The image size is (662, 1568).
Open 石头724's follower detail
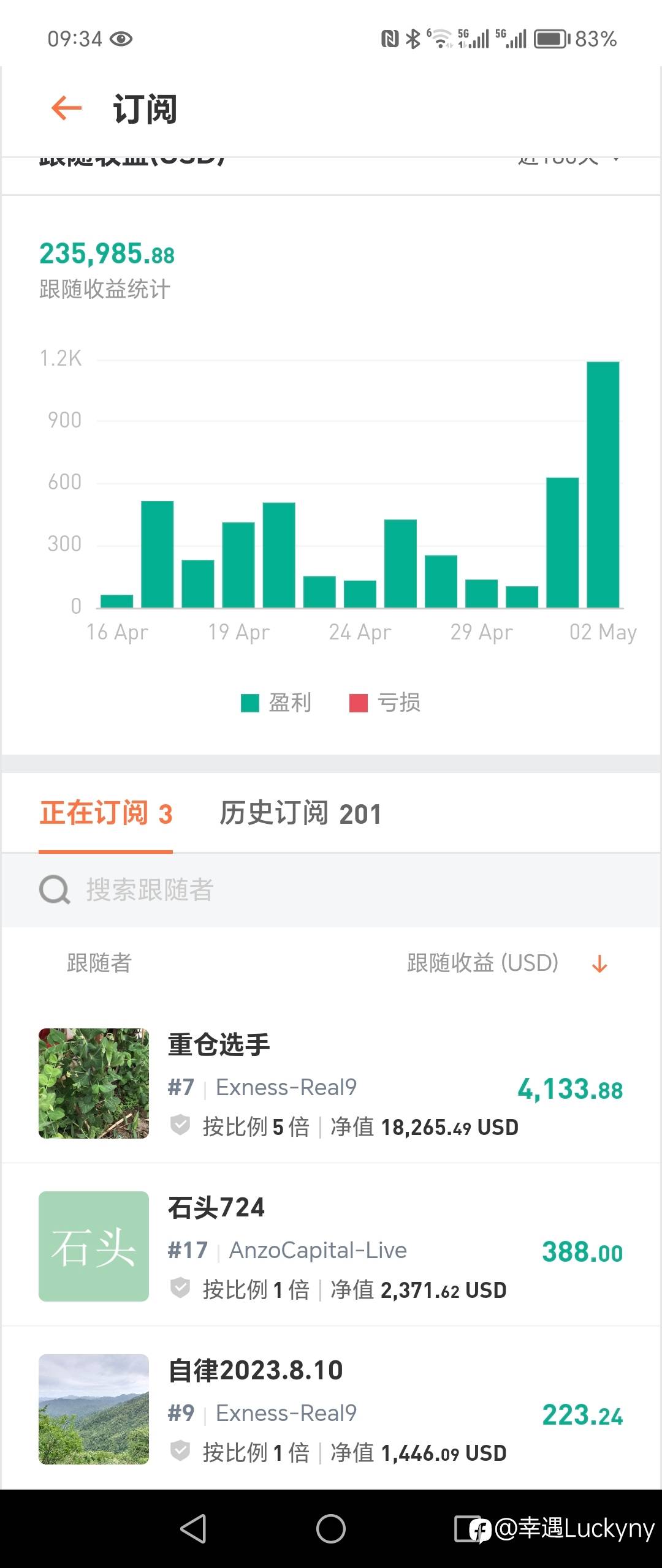pyautogui.click(x=331, y=1248)
